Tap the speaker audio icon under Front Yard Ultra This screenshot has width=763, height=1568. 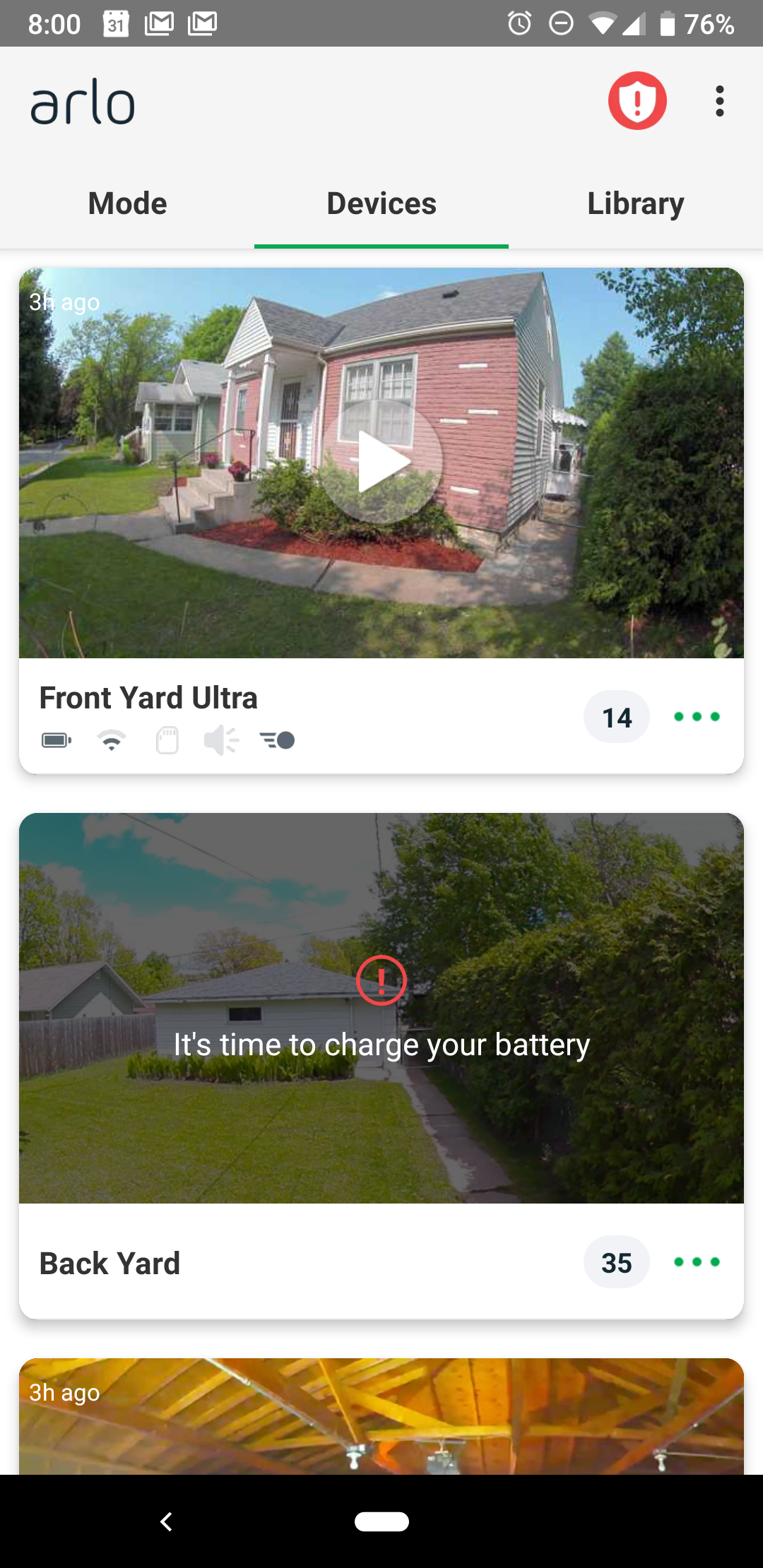(221, 740)
